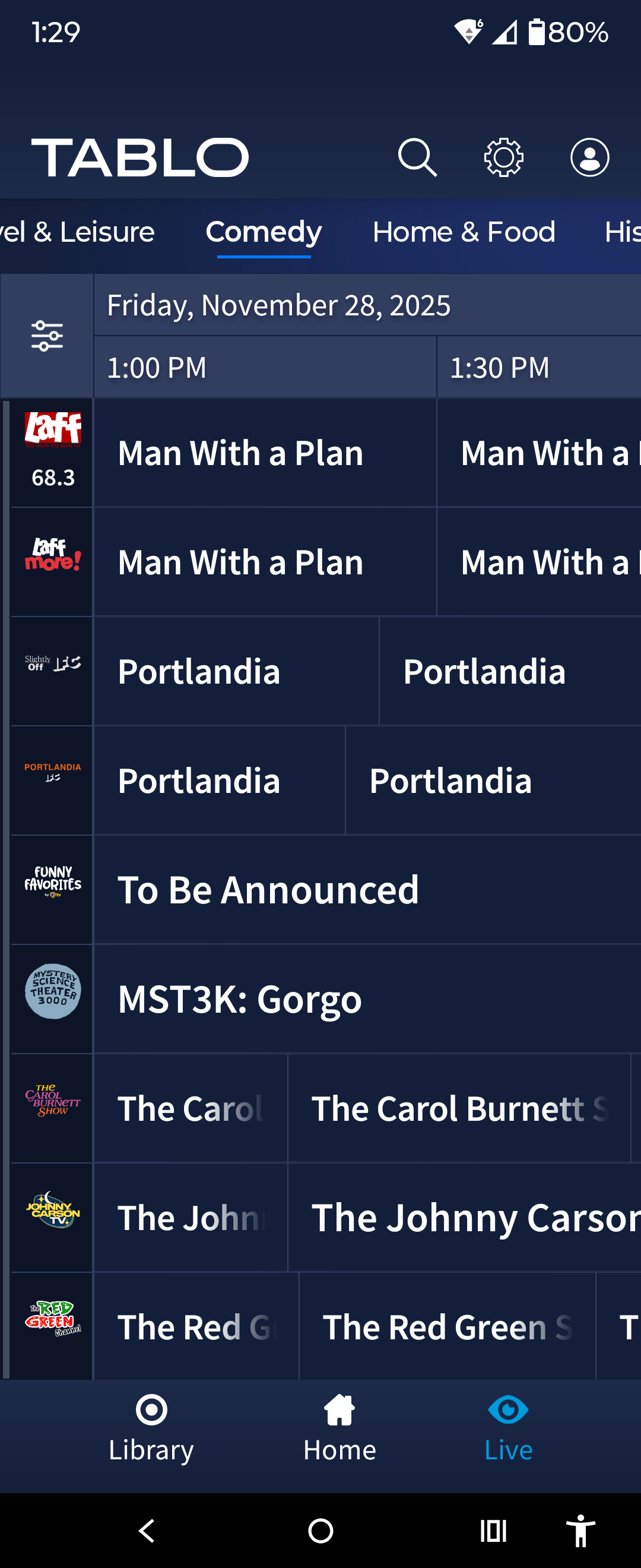641x1568 pixels.
Task: Open the guide filter options
Action: 47,336
